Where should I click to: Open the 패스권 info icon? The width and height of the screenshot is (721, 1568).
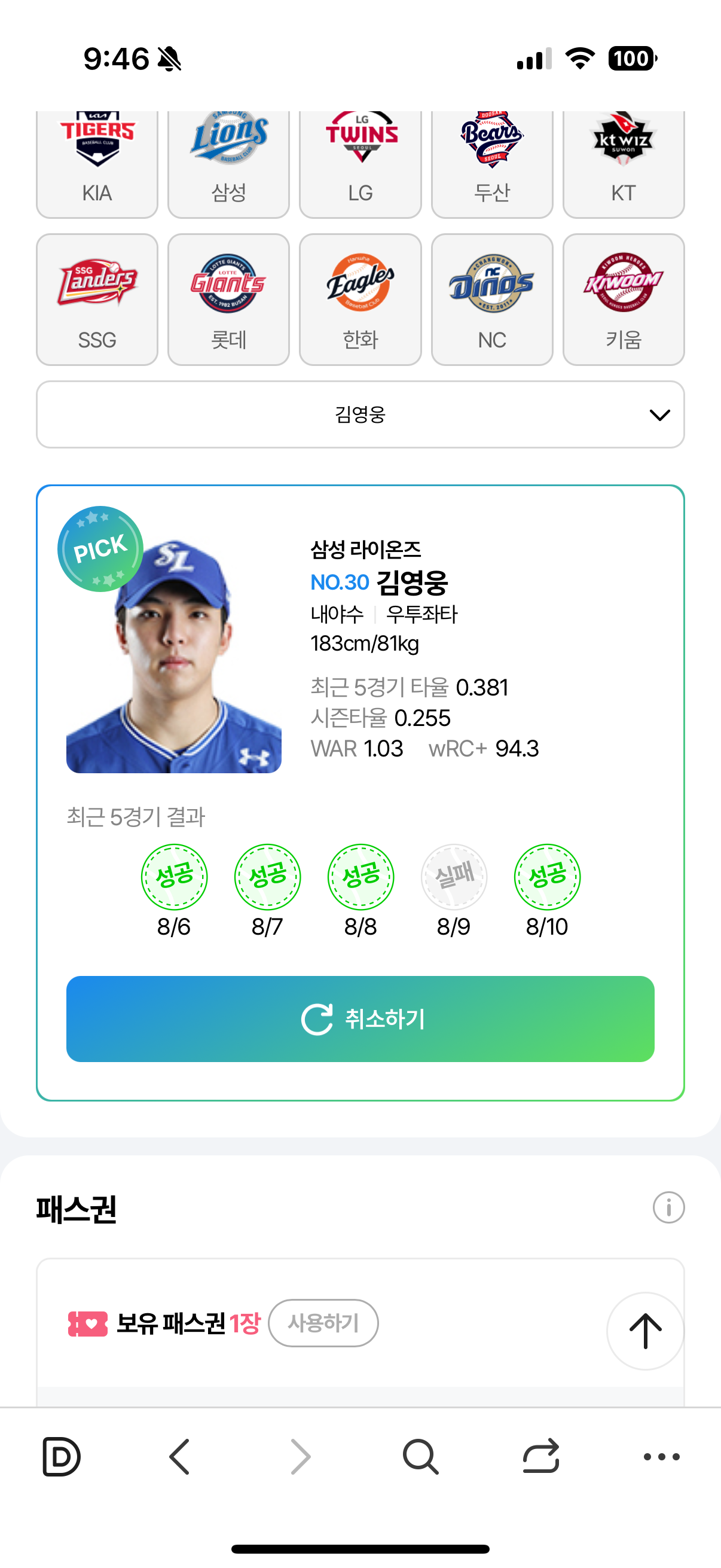click(668, 1207)
